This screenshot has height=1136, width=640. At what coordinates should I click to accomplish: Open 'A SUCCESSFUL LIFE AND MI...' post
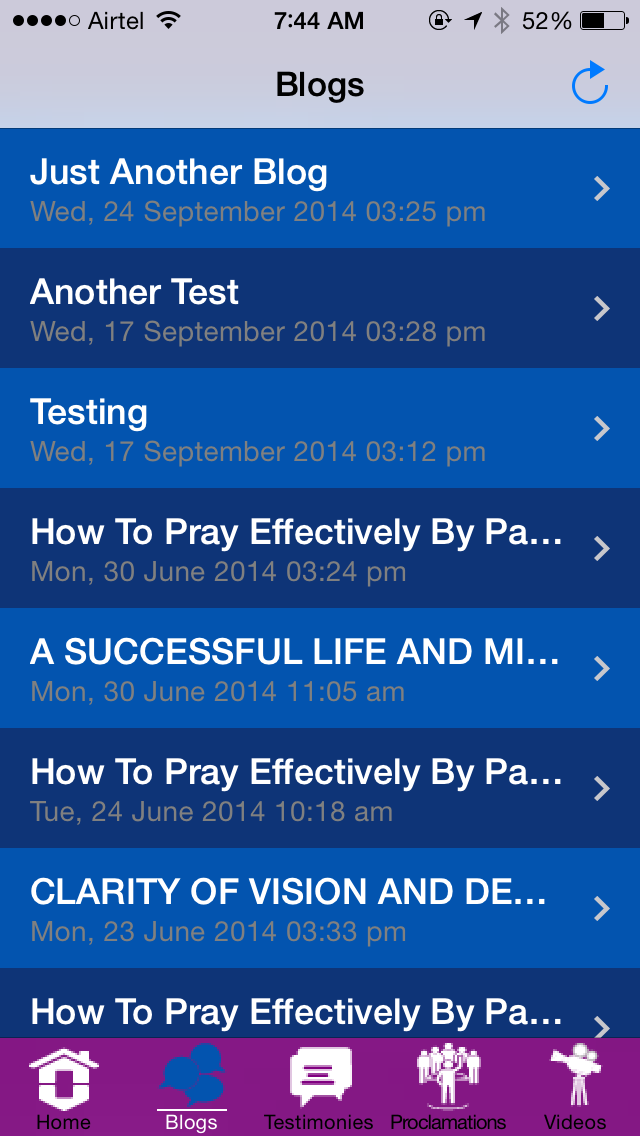[x=320, y=668]
